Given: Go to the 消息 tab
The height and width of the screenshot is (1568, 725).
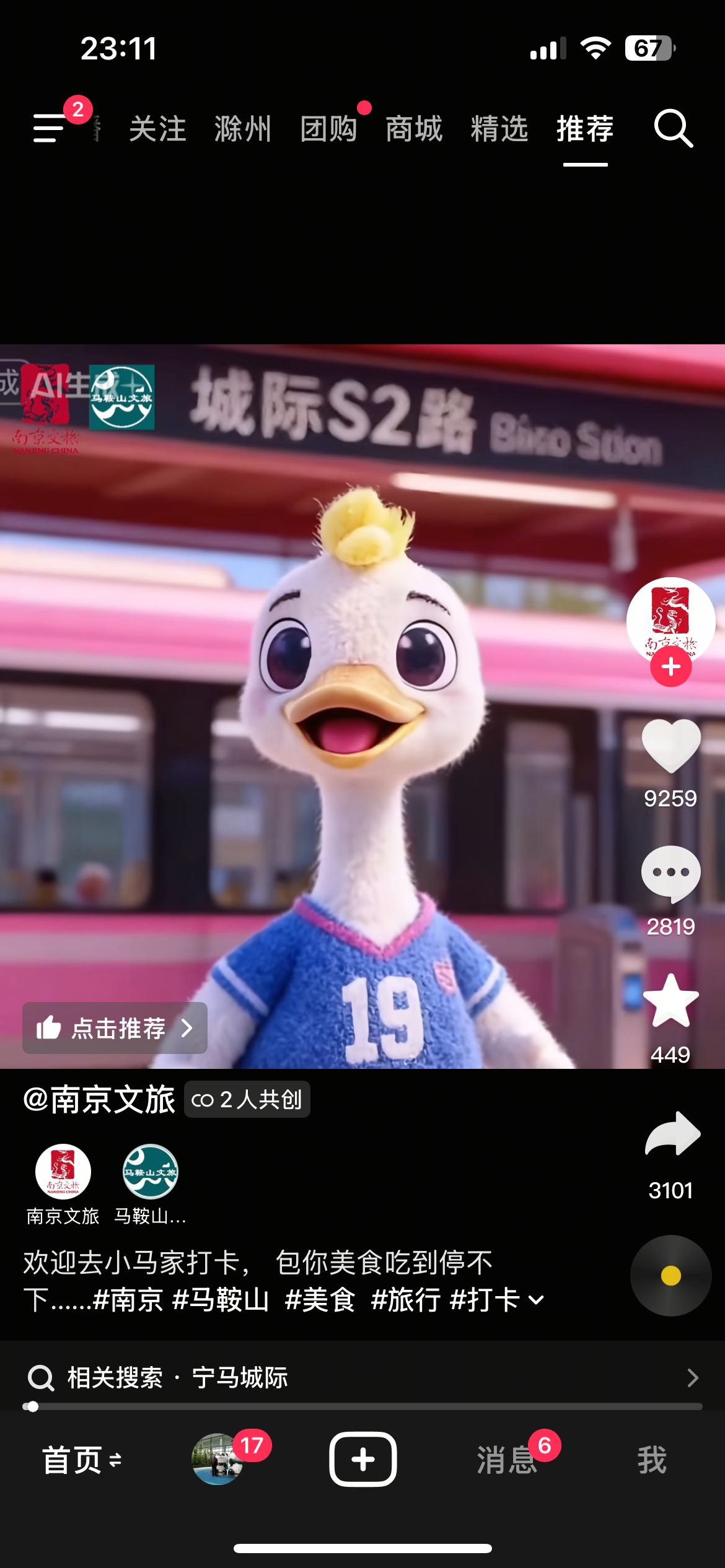Looking at the screenshot, I should tap(507, 1460).
